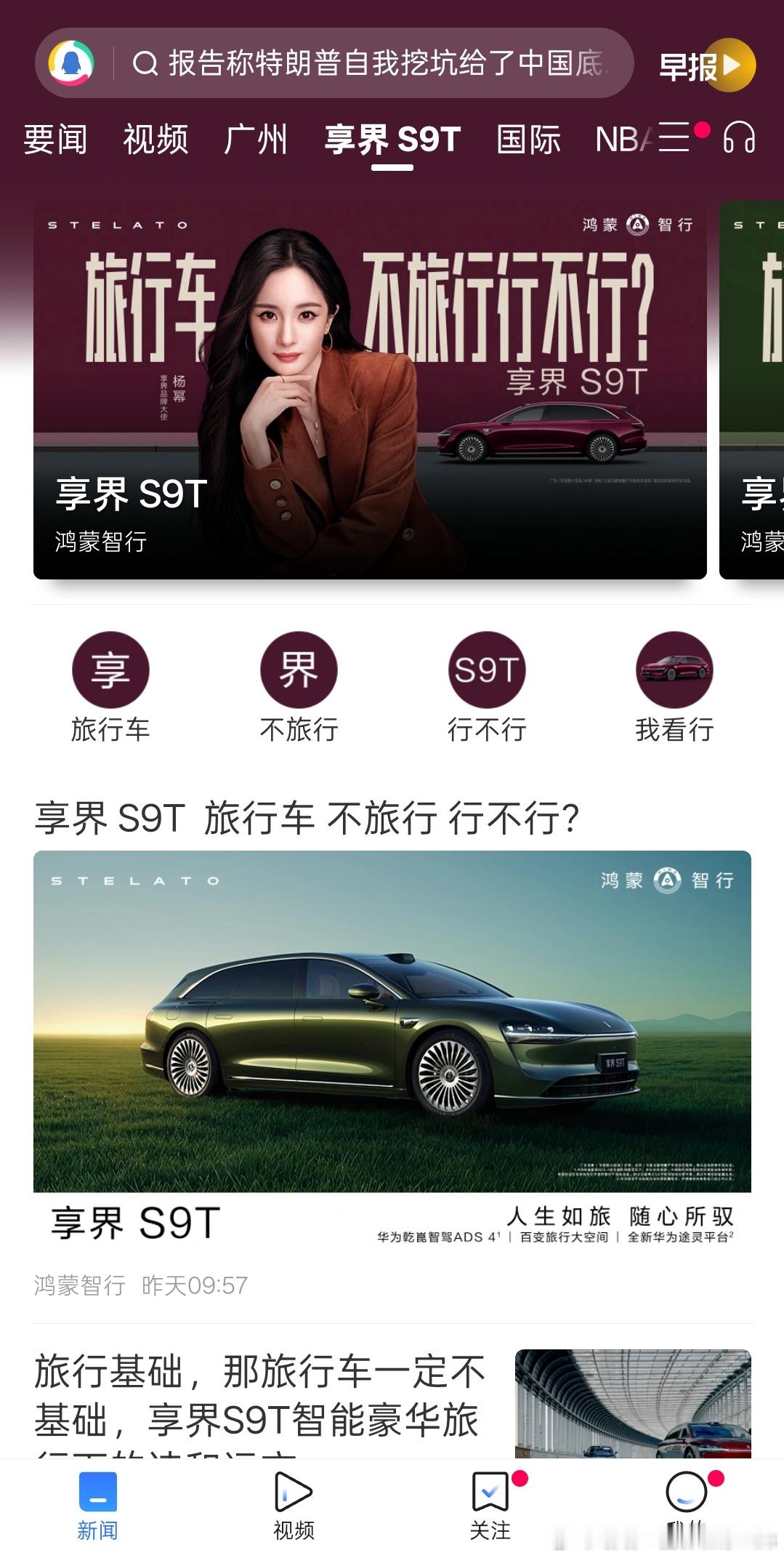Open article 享界 S9T 旅行车 不旅行 行不行
Screen dimensions: 784x1558
coord(305,818)
